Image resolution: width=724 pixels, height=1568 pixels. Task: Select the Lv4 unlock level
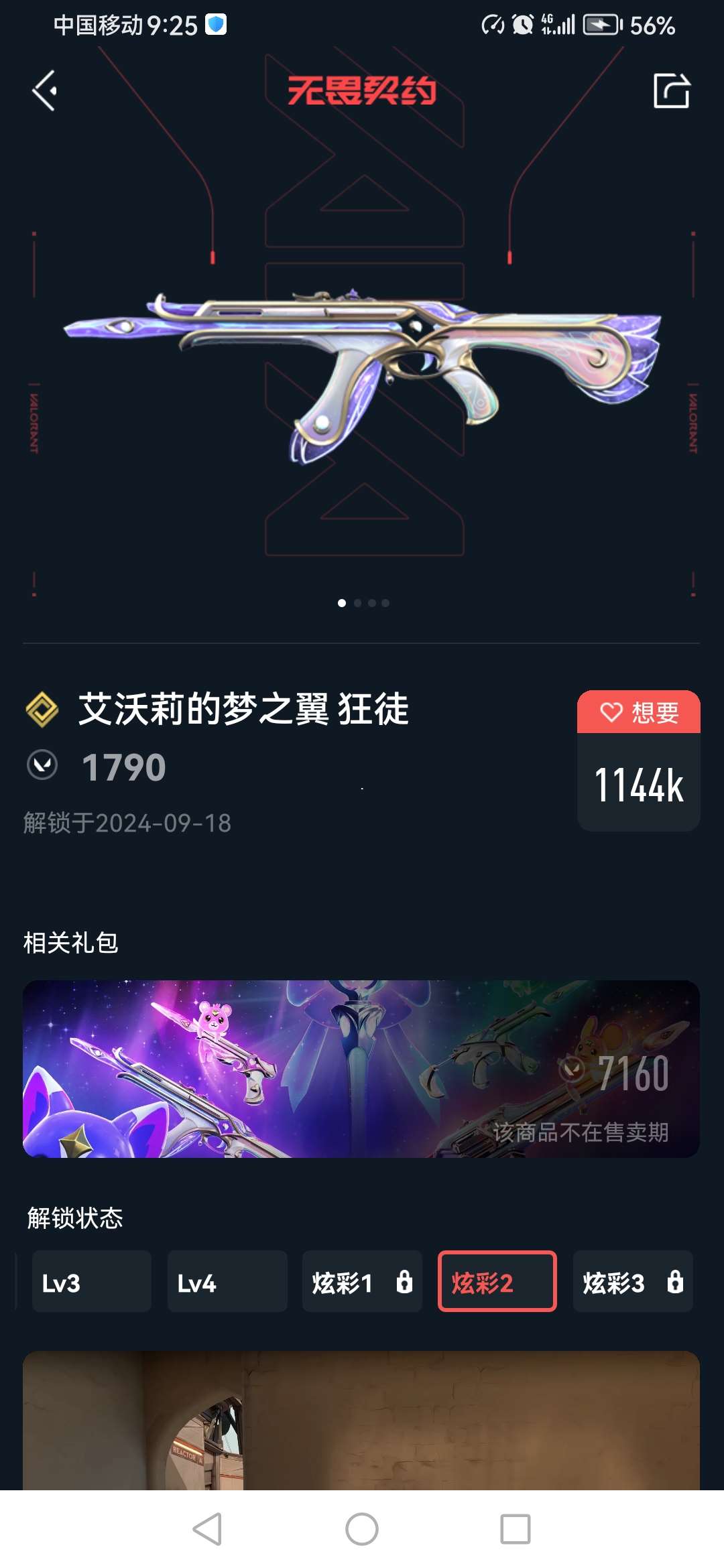point(227,1281)
